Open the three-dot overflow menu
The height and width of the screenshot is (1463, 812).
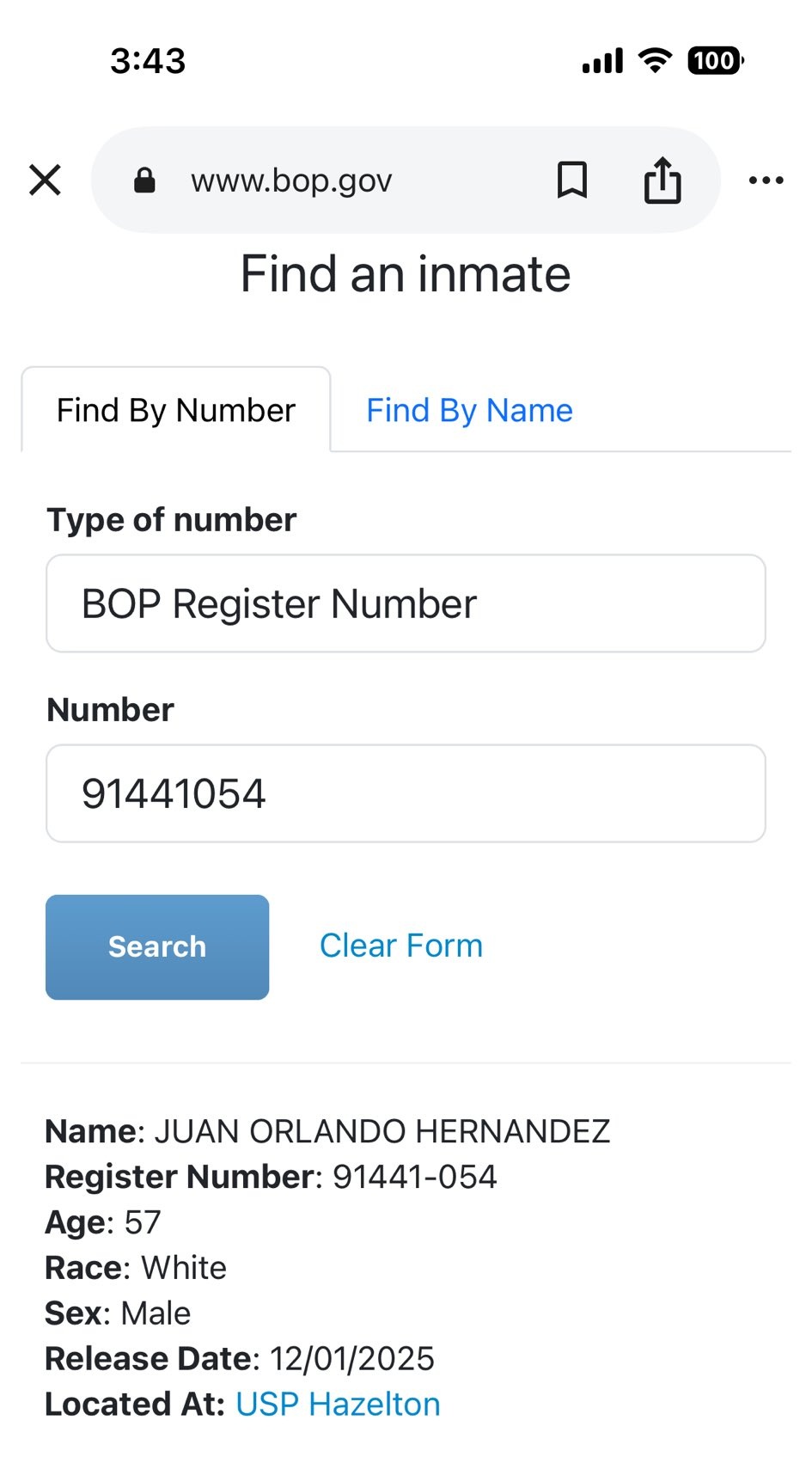(766, 181)
